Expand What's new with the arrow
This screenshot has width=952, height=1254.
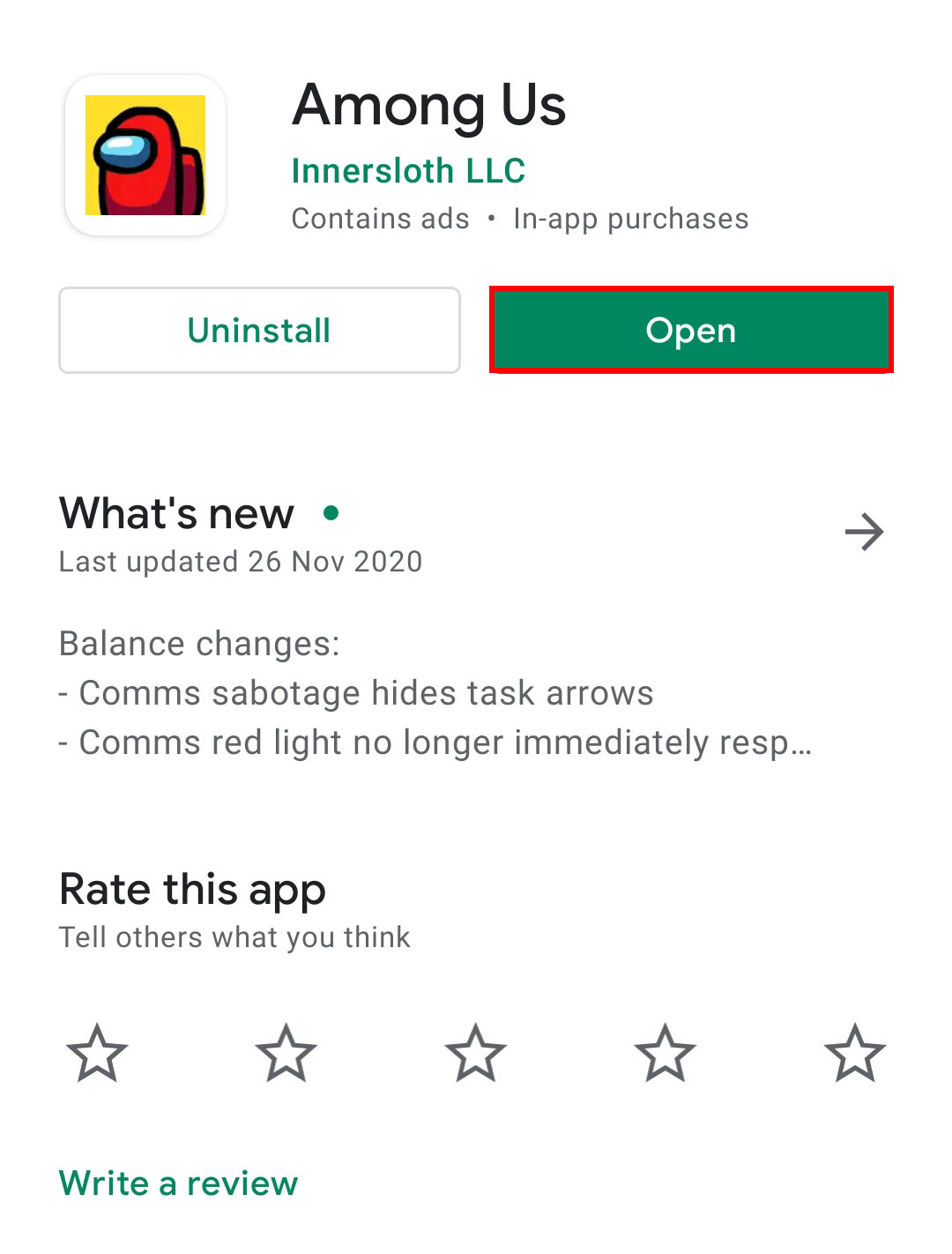(864, 532)
